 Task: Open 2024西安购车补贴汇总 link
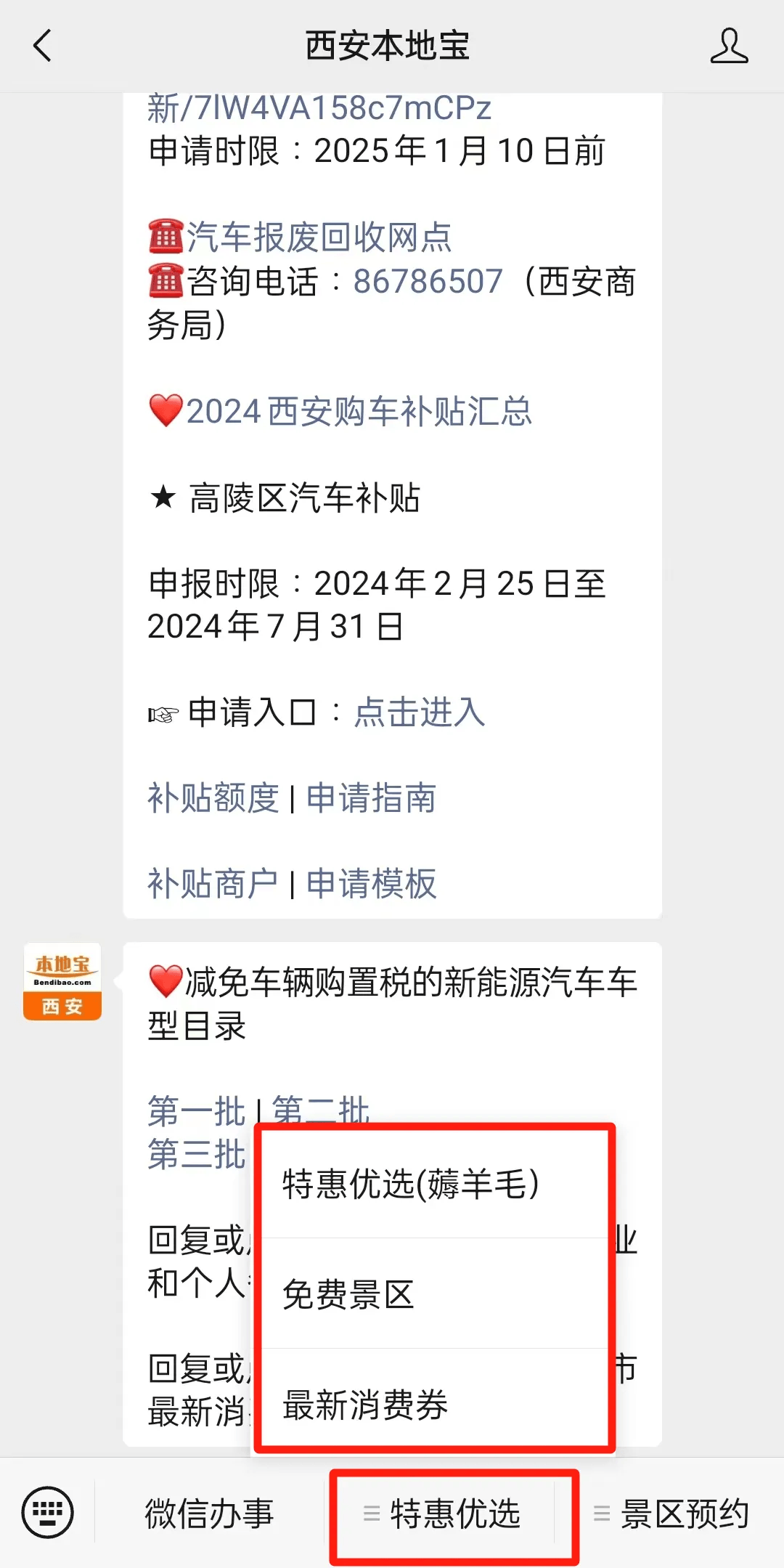pyautogui.click(x=359, y=411)
